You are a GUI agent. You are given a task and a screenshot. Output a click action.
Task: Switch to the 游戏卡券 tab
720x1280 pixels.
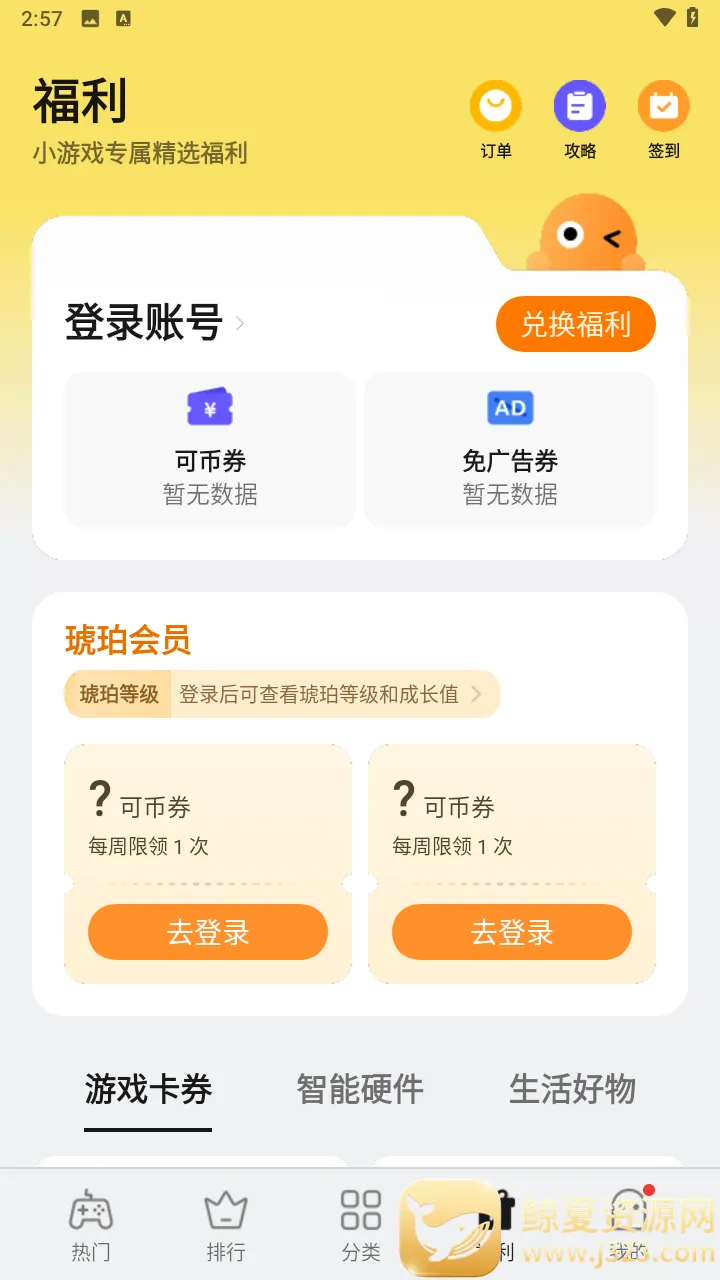click(x=148, y=1089)
